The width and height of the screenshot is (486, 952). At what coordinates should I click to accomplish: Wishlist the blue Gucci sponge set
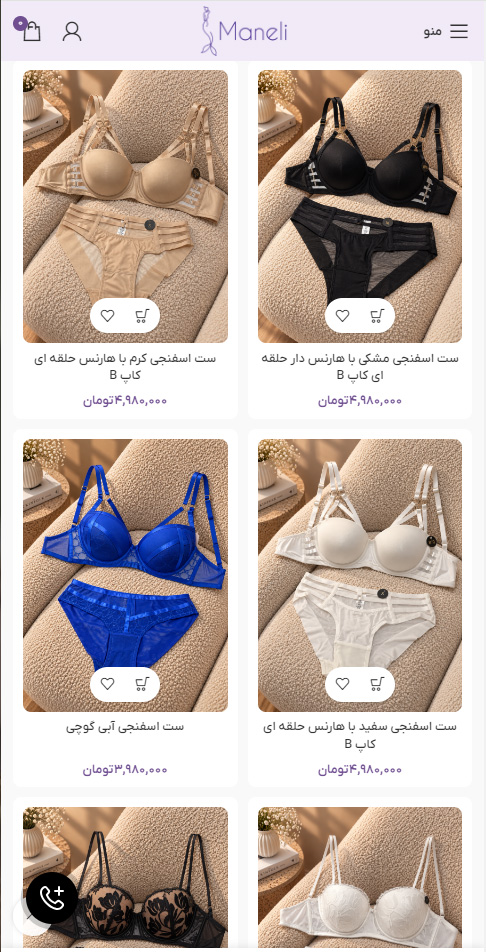(108, 684)
